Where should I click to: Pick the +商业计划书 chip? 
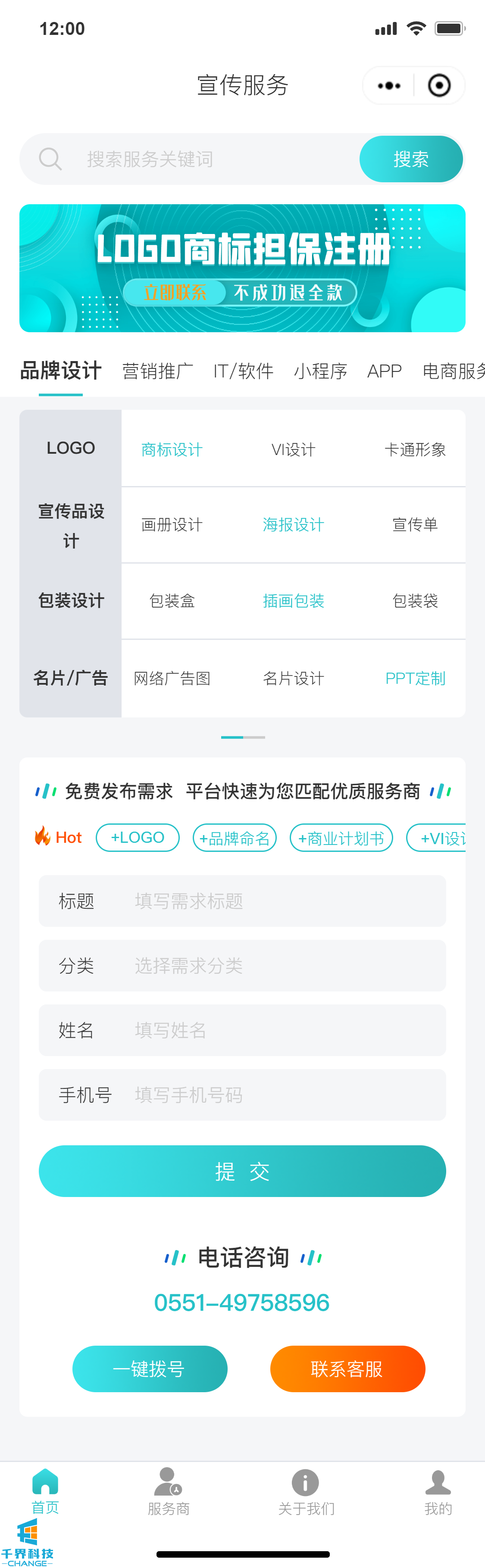point(341,838)
